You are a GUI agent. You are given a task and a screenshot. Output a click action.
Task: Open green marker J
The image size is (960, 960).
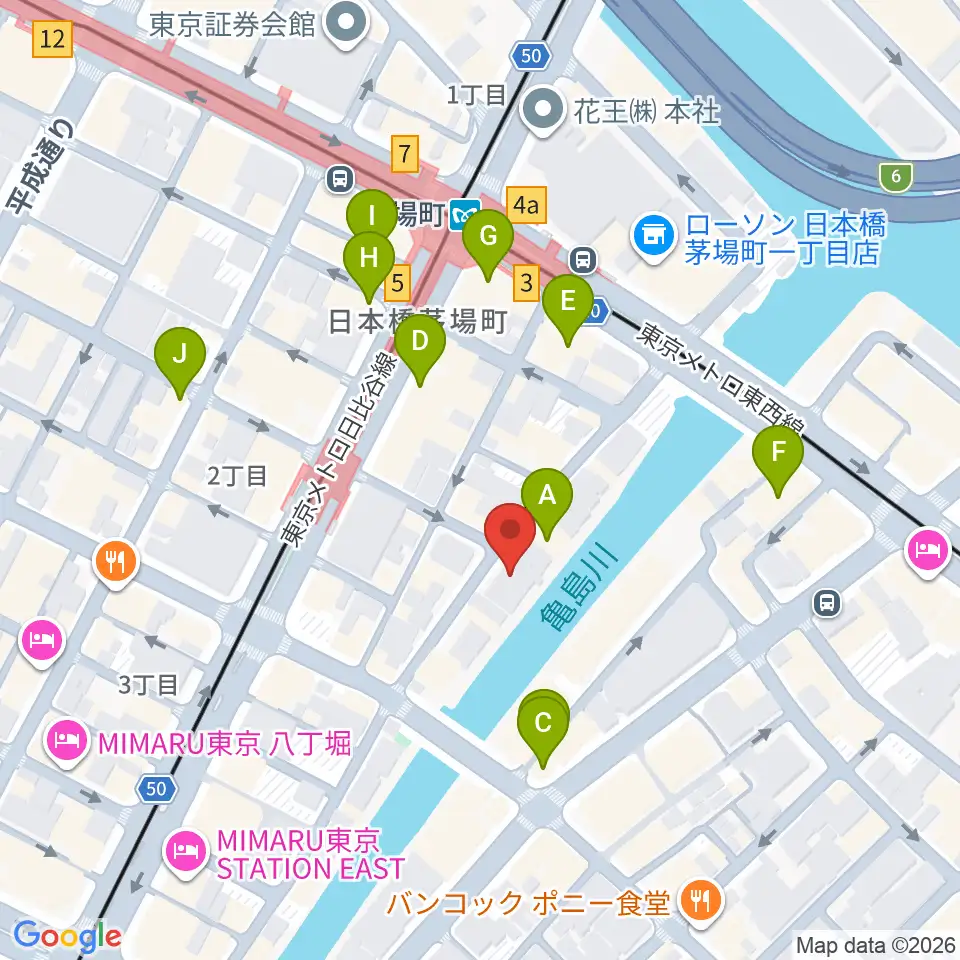tap(179, 362)
